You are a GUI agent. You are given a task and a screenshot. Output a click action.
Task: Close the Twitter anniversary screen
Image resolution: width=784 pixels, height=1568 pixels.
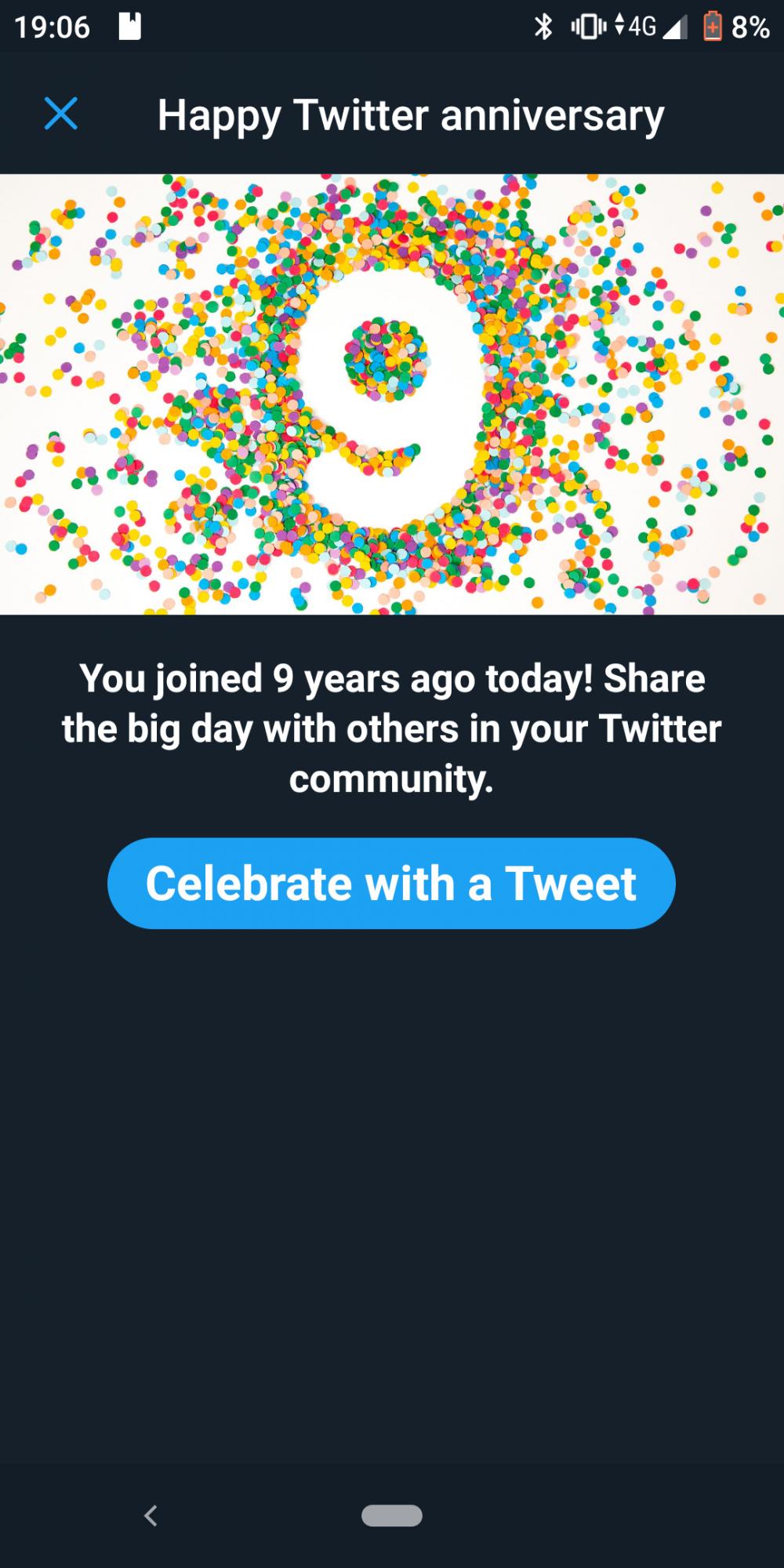click(61, 114)
